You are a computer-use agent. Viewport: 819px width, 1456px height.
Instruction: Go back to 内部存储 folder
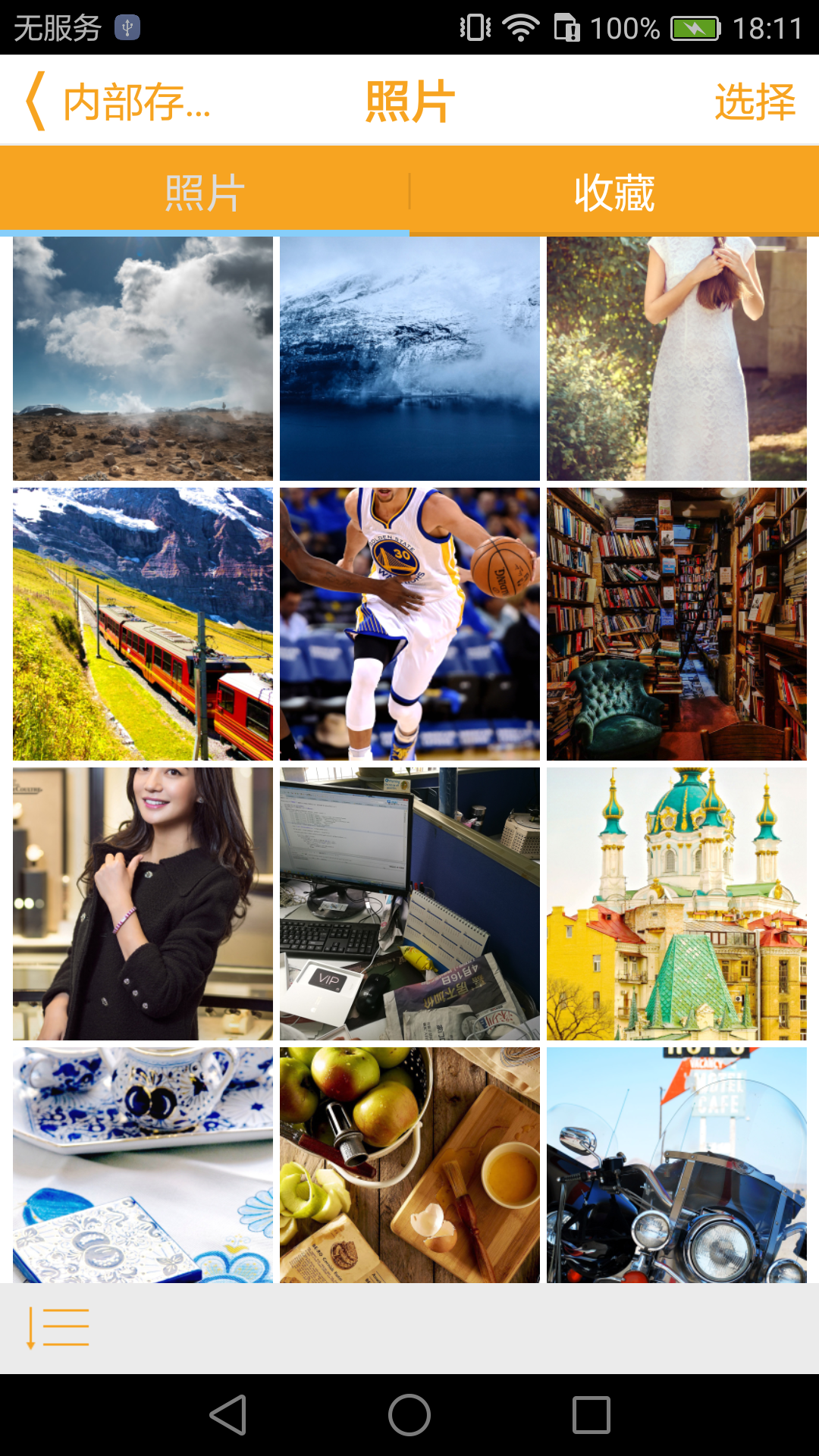(118, 102)
